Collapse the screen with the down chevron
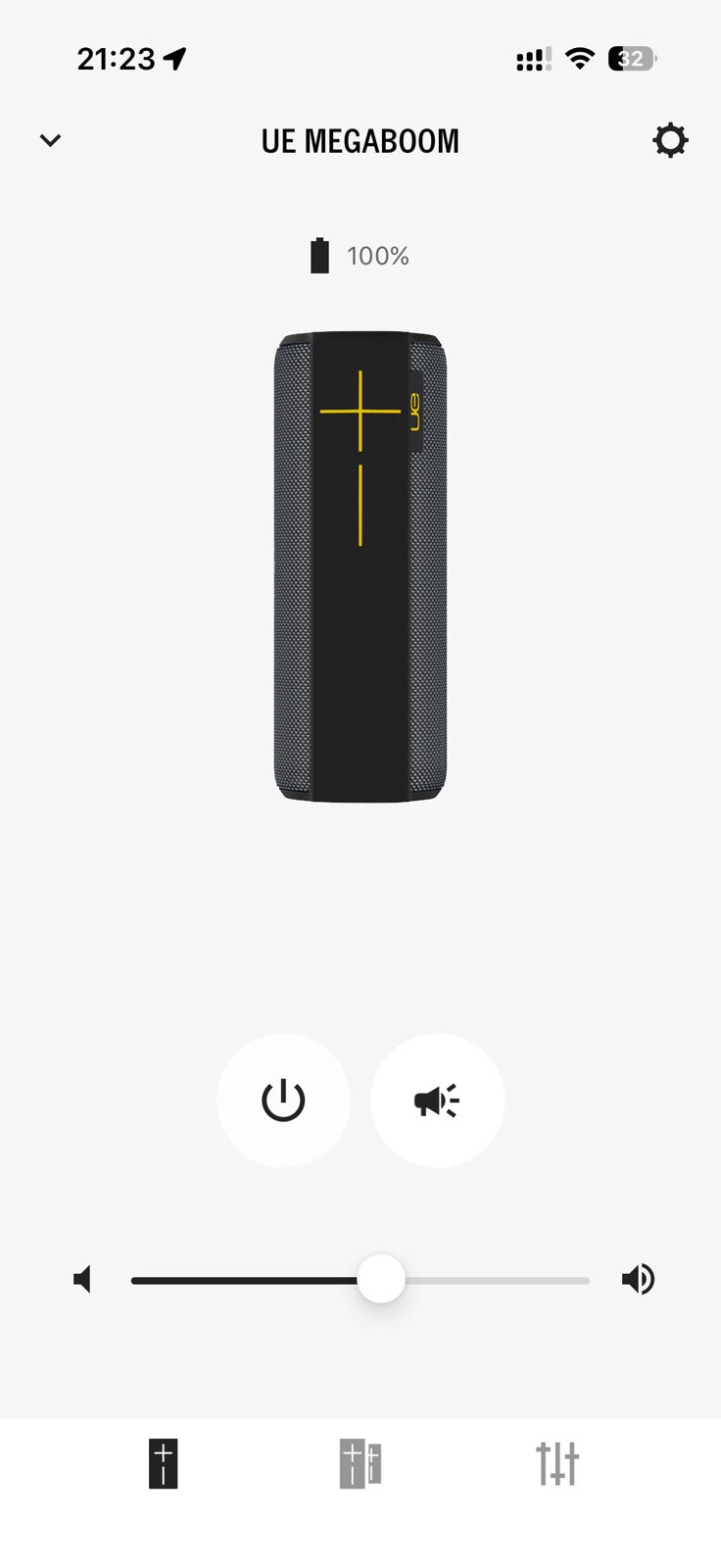 coord(50,140)
